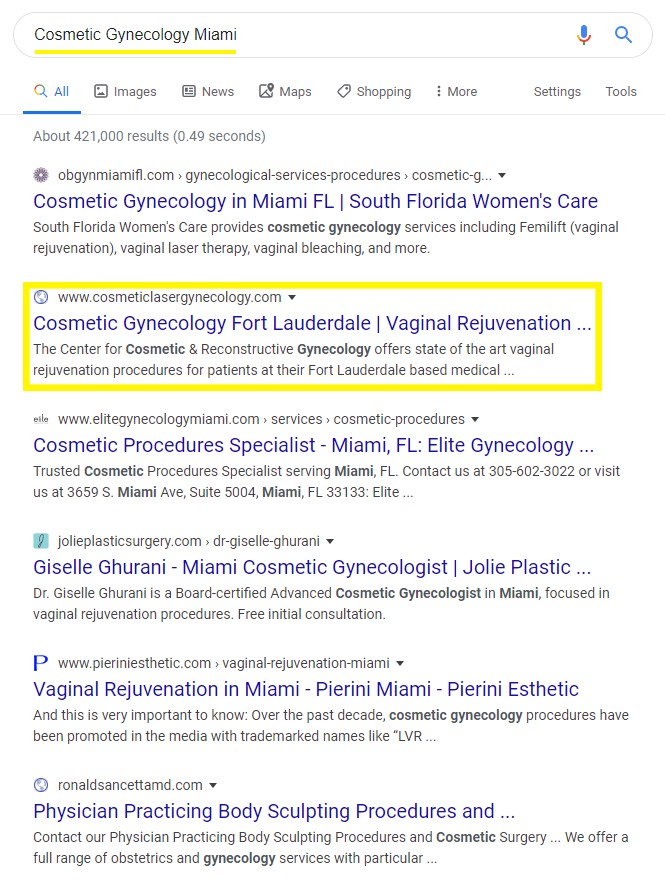The height and width of the screenshot is (887, 665).
Task: Switch to the News tab
Action: pyautogui.click(x=208, y=91)
